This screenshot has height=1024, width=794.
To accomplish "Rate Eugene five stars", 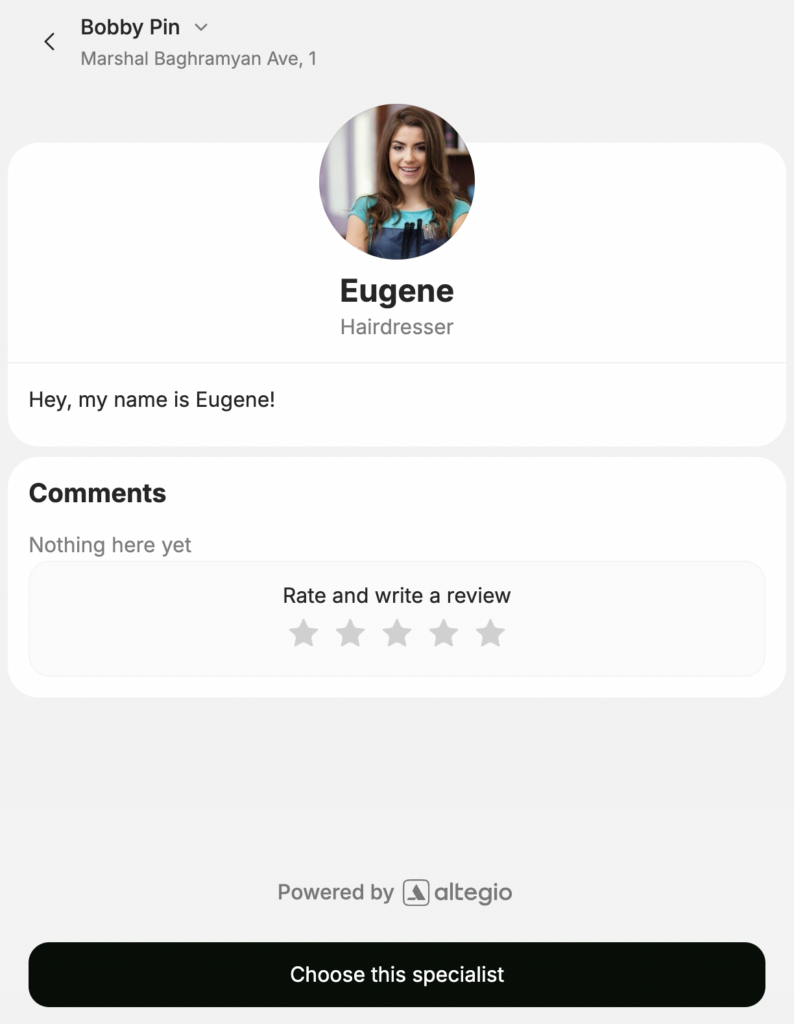I will [x=490, y=633].
